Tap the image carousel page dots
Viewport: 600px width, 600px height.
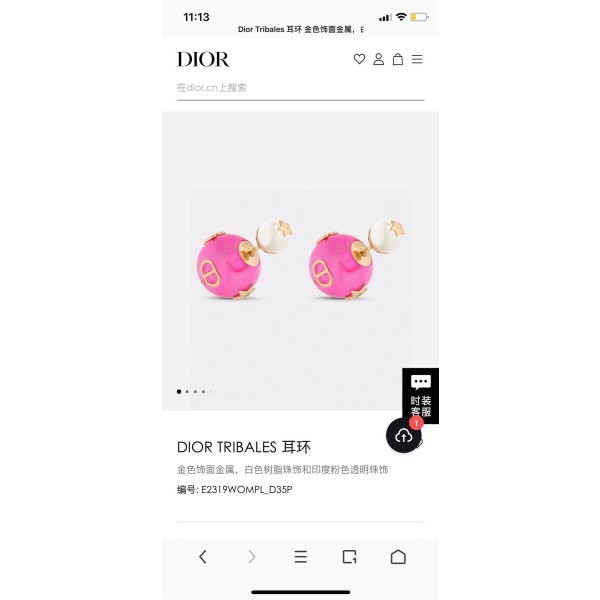coord(195,391)
